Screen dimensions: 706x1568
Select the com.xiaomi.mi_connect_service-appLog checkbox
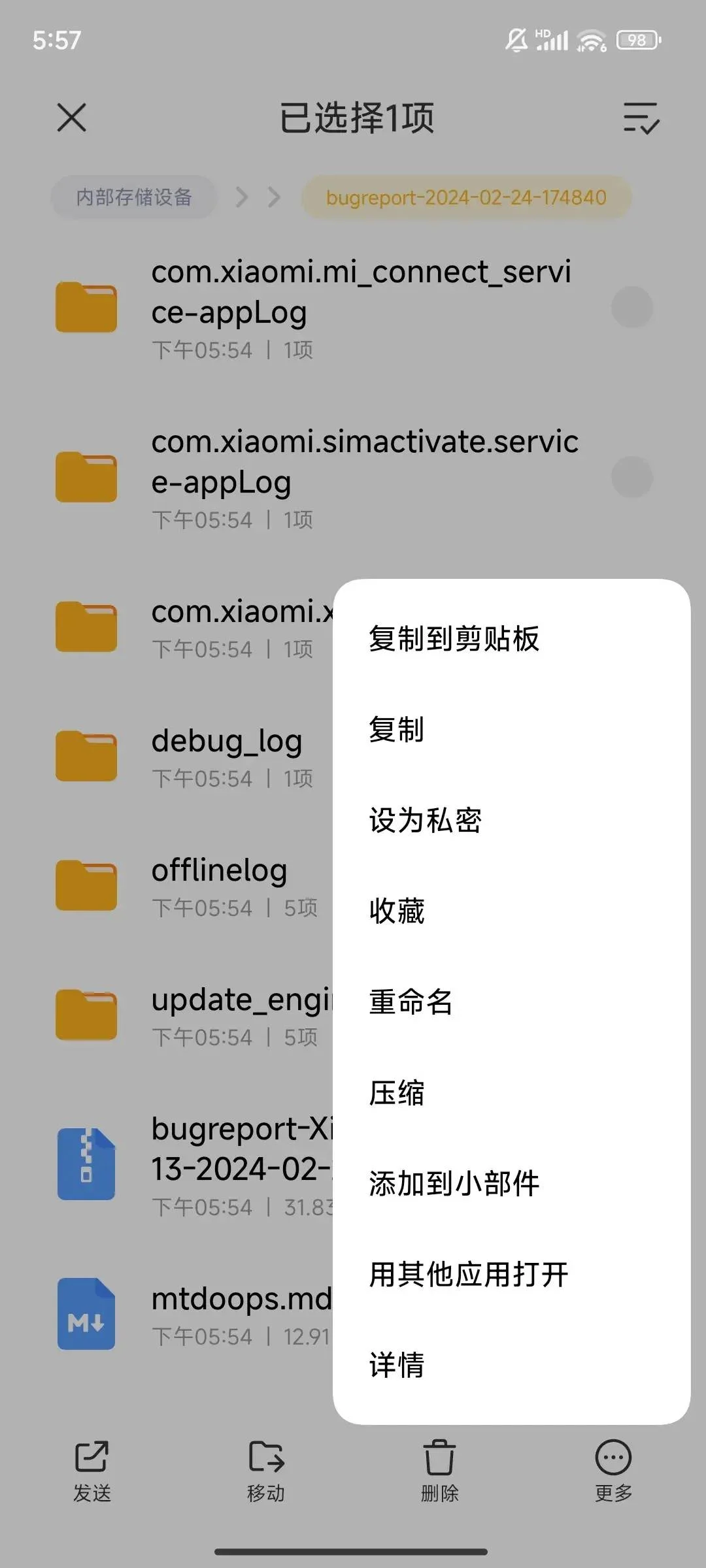(x=631, y=308)
